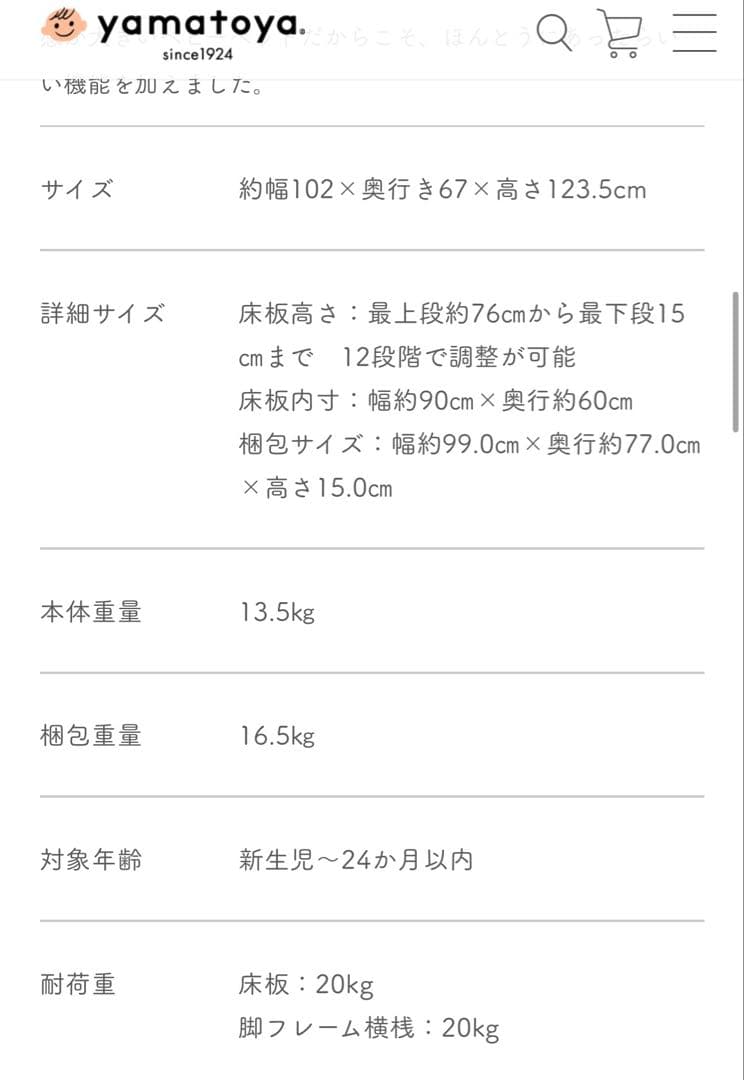Click the 対象年齢 row label

pyautogui.click(x=91, y=859)
